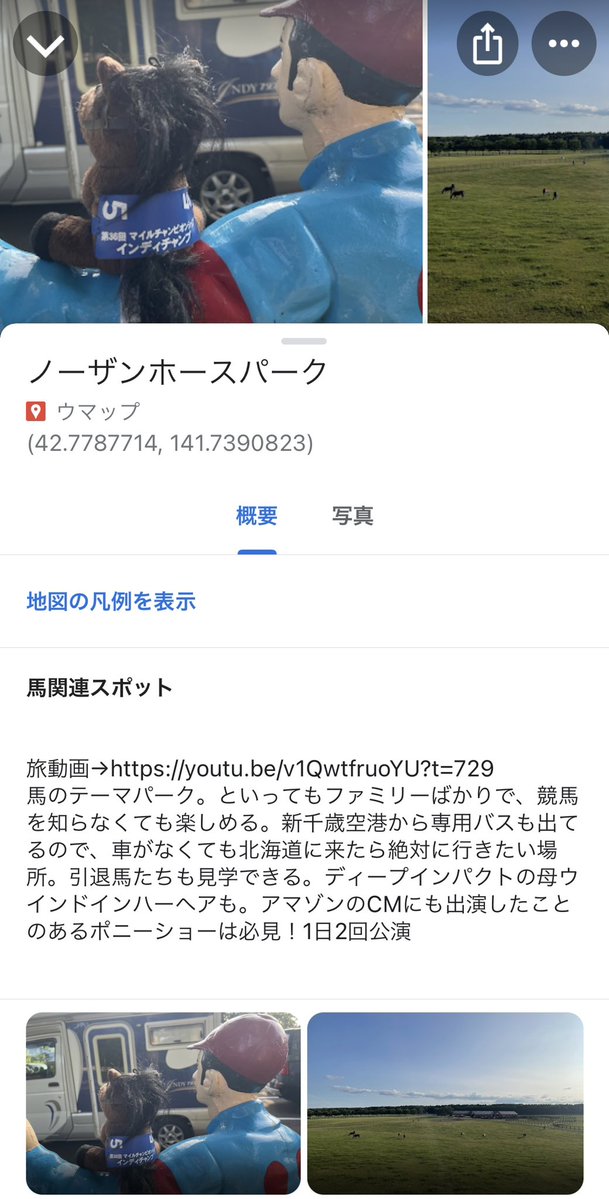Collapse the place details with the down chevron

pyautogui.click(x=45, y=43)
